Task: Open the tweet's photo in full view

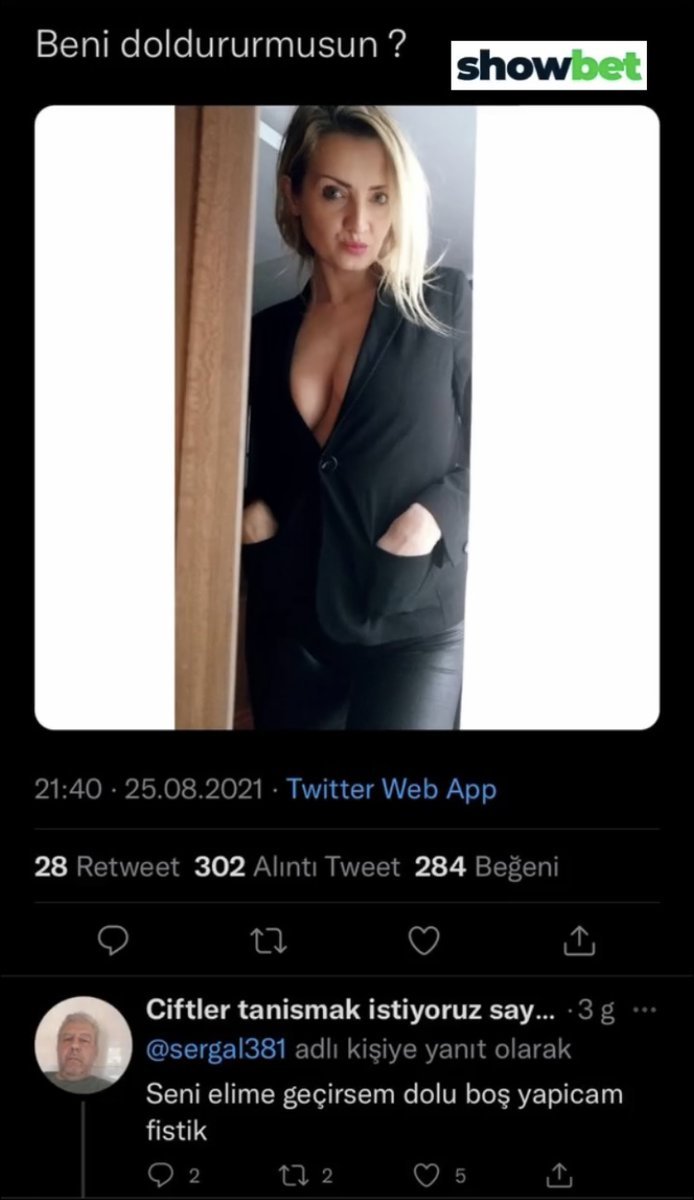Action: click(347, 417)
